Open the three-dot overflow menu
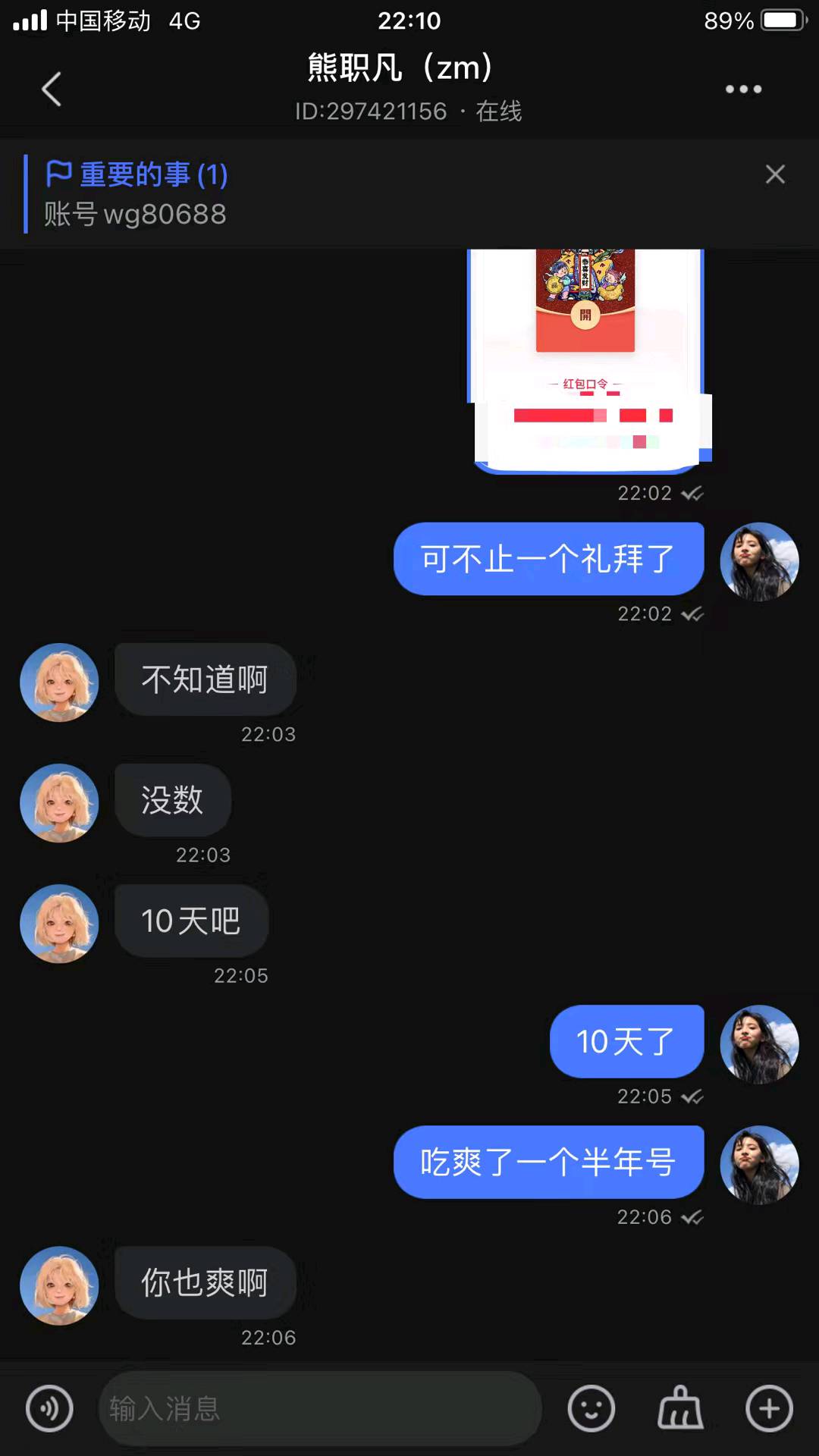The width and height of the screenshot is (819, 1456). [x=742, y=89]
